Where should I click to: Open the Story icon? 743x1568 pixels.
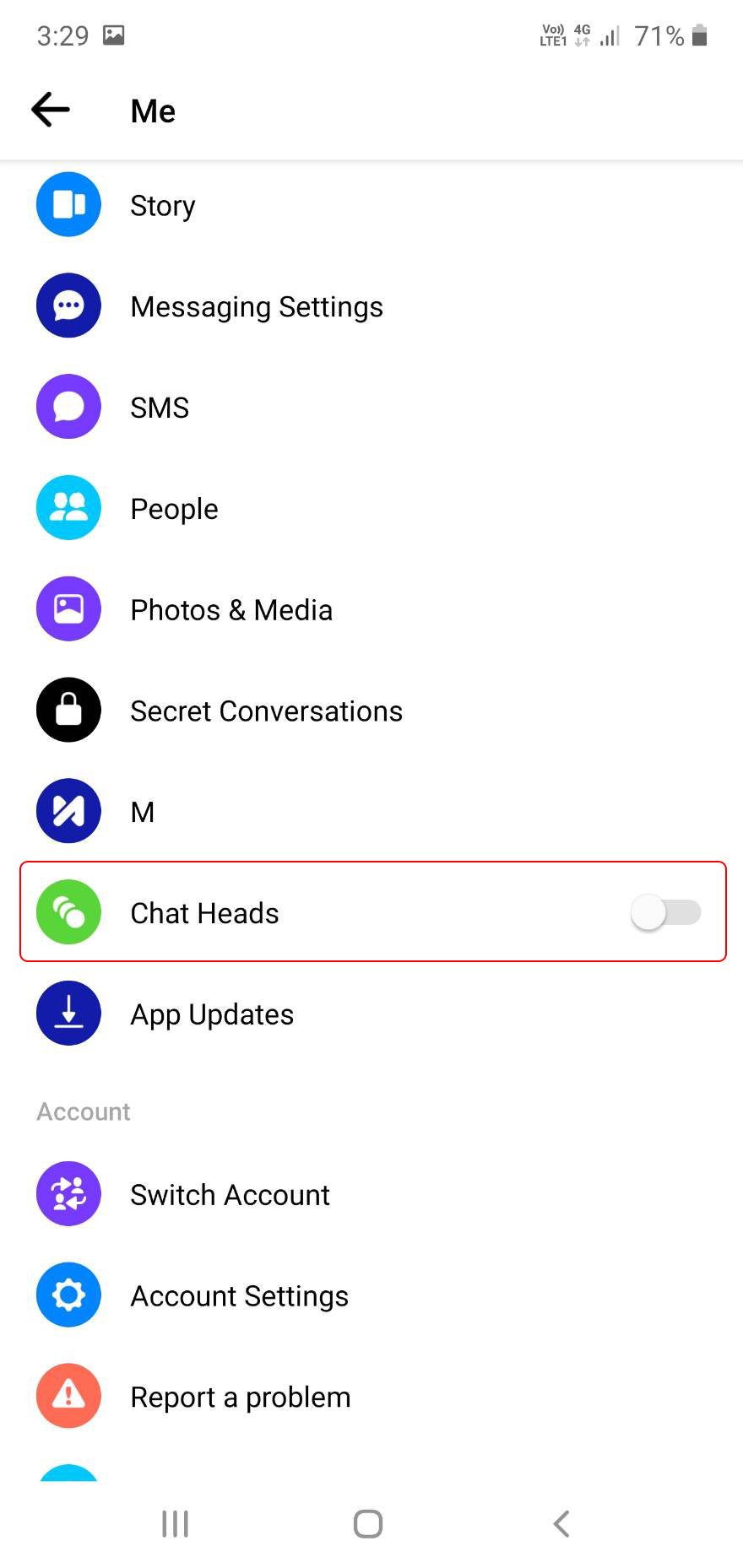pos(68,204)
